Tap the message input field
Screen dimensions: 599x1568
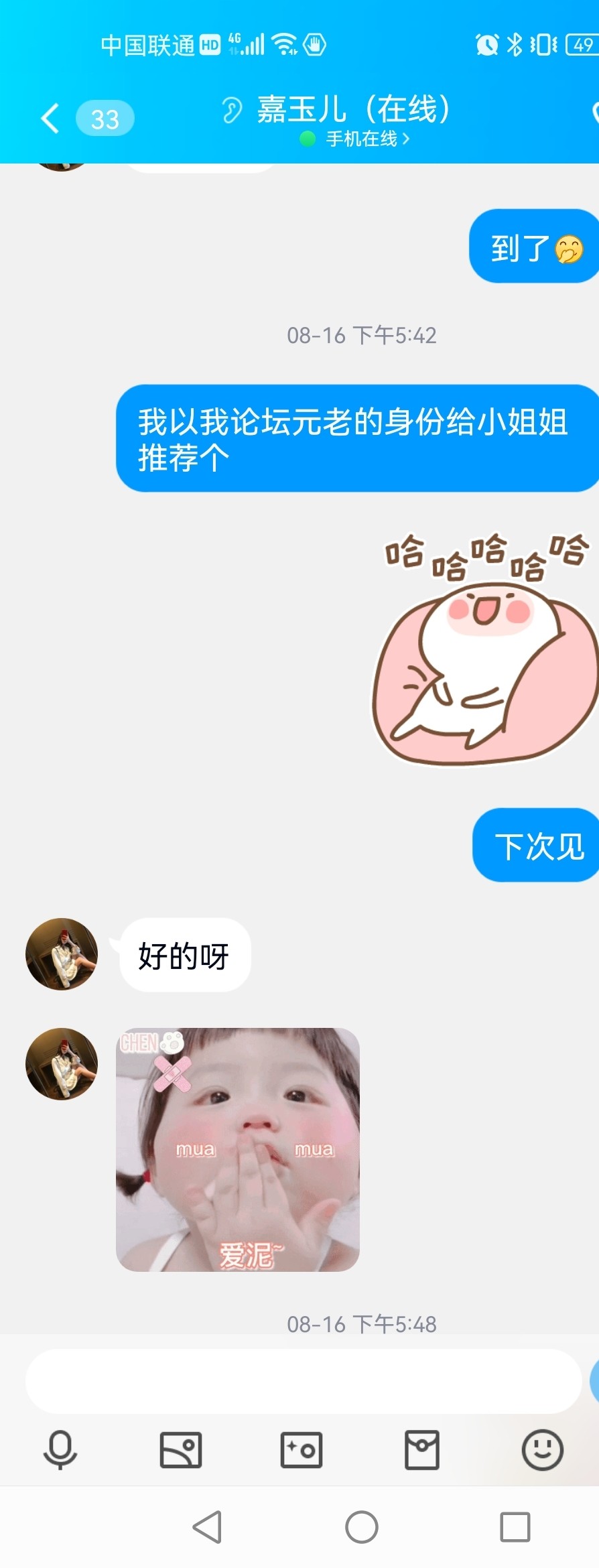pos(303,1382)
